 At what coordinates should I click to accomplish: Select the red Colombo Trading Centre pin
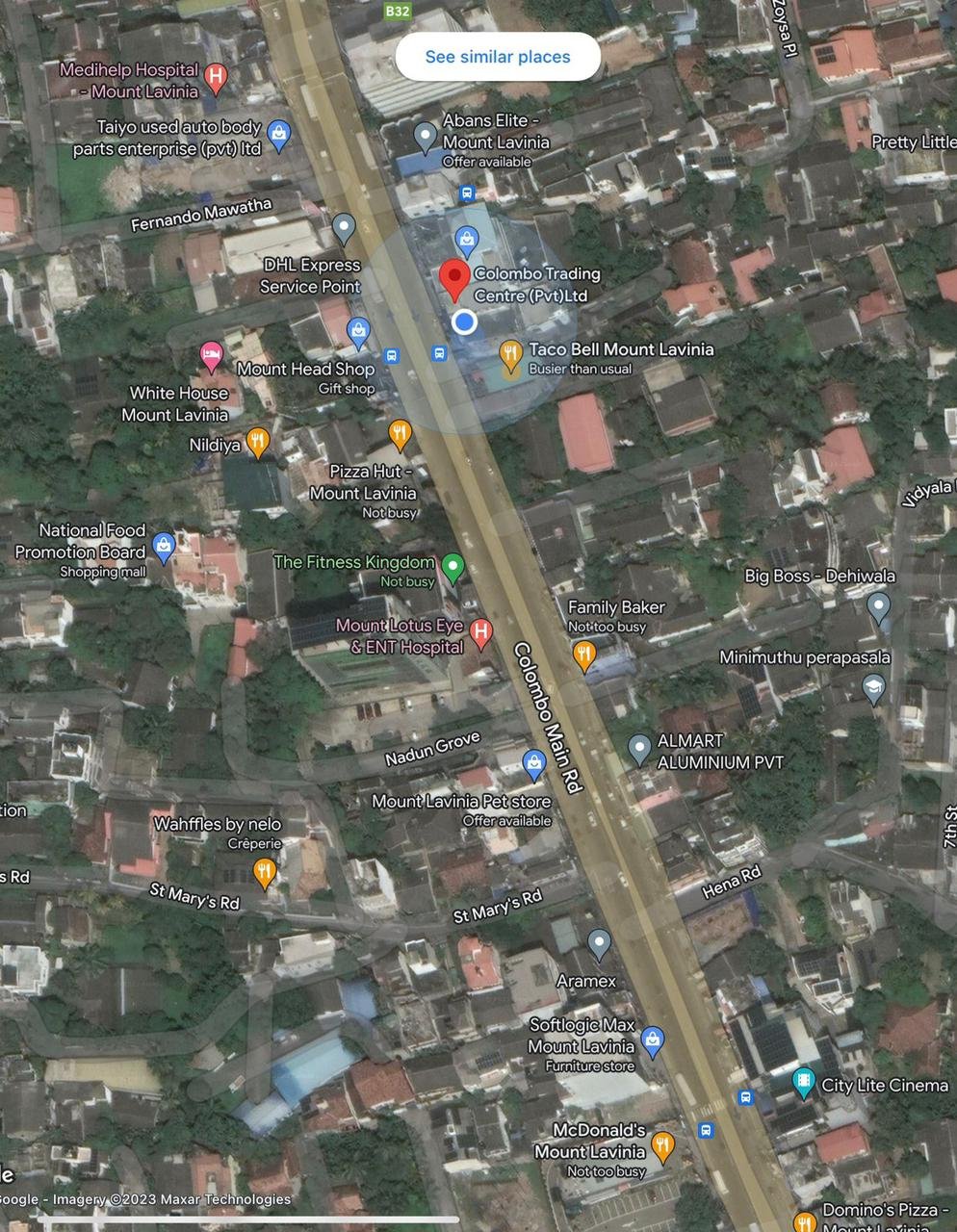454,278
